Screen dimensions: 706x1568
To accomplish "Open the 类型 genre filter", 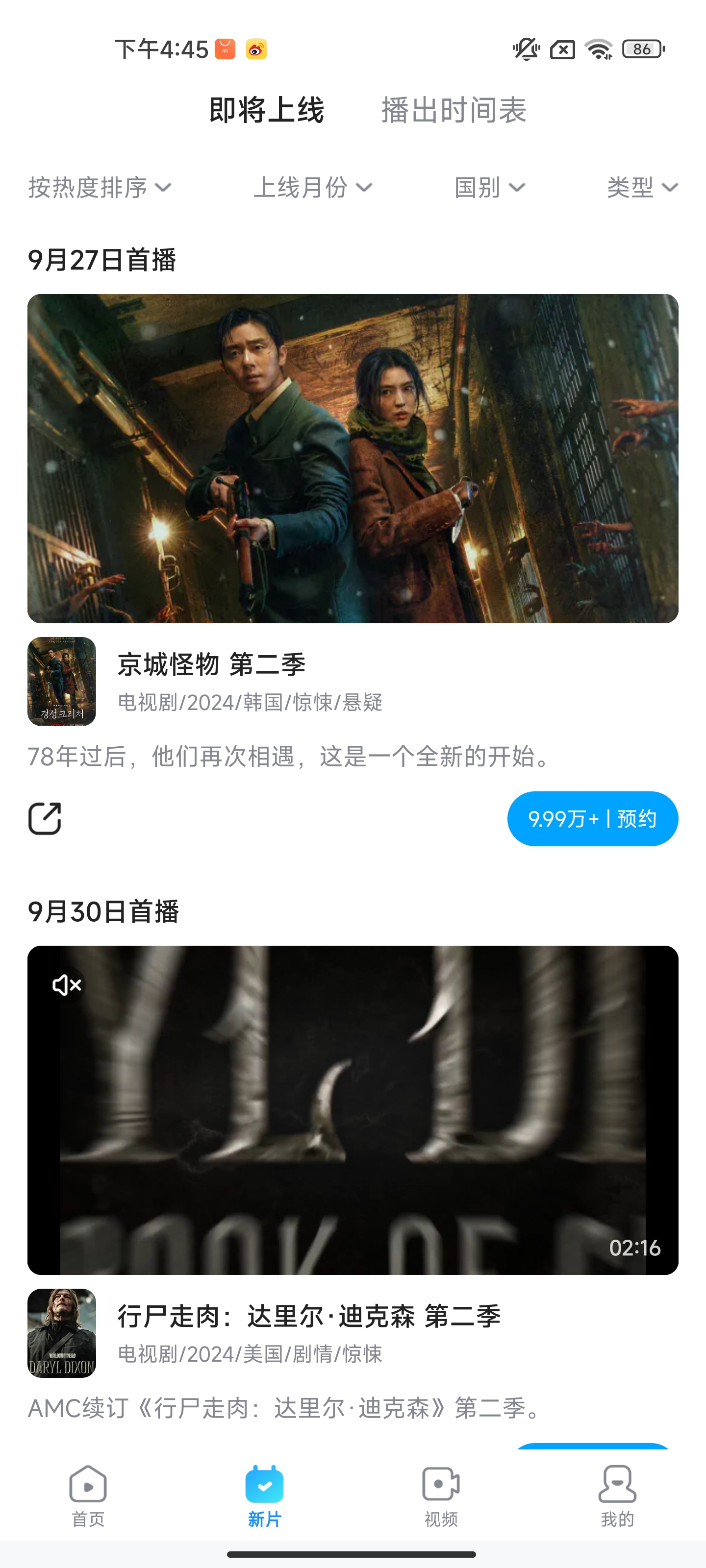I will click(x=642, y=188).
